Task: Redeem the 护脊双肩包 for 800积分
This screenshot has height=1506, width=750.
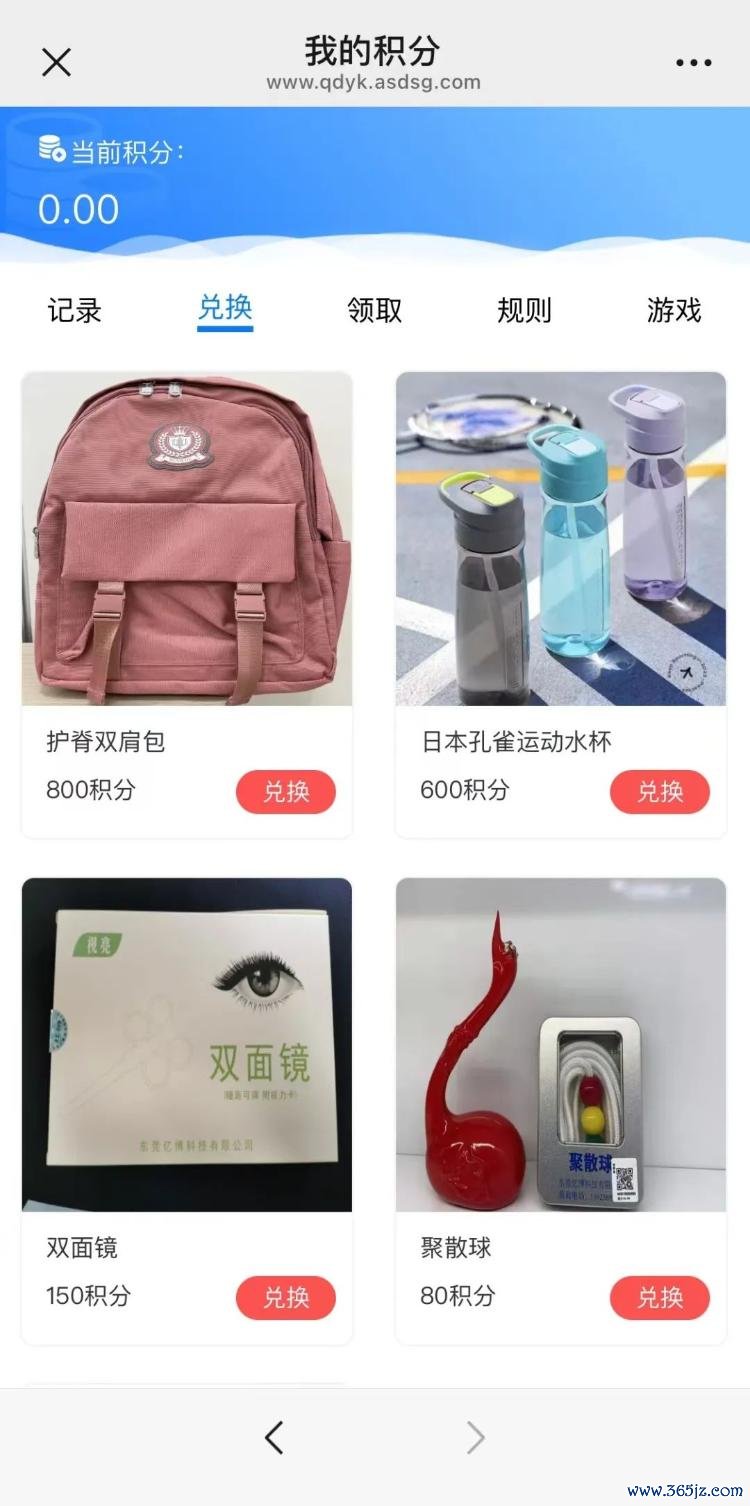Action: 286,792
